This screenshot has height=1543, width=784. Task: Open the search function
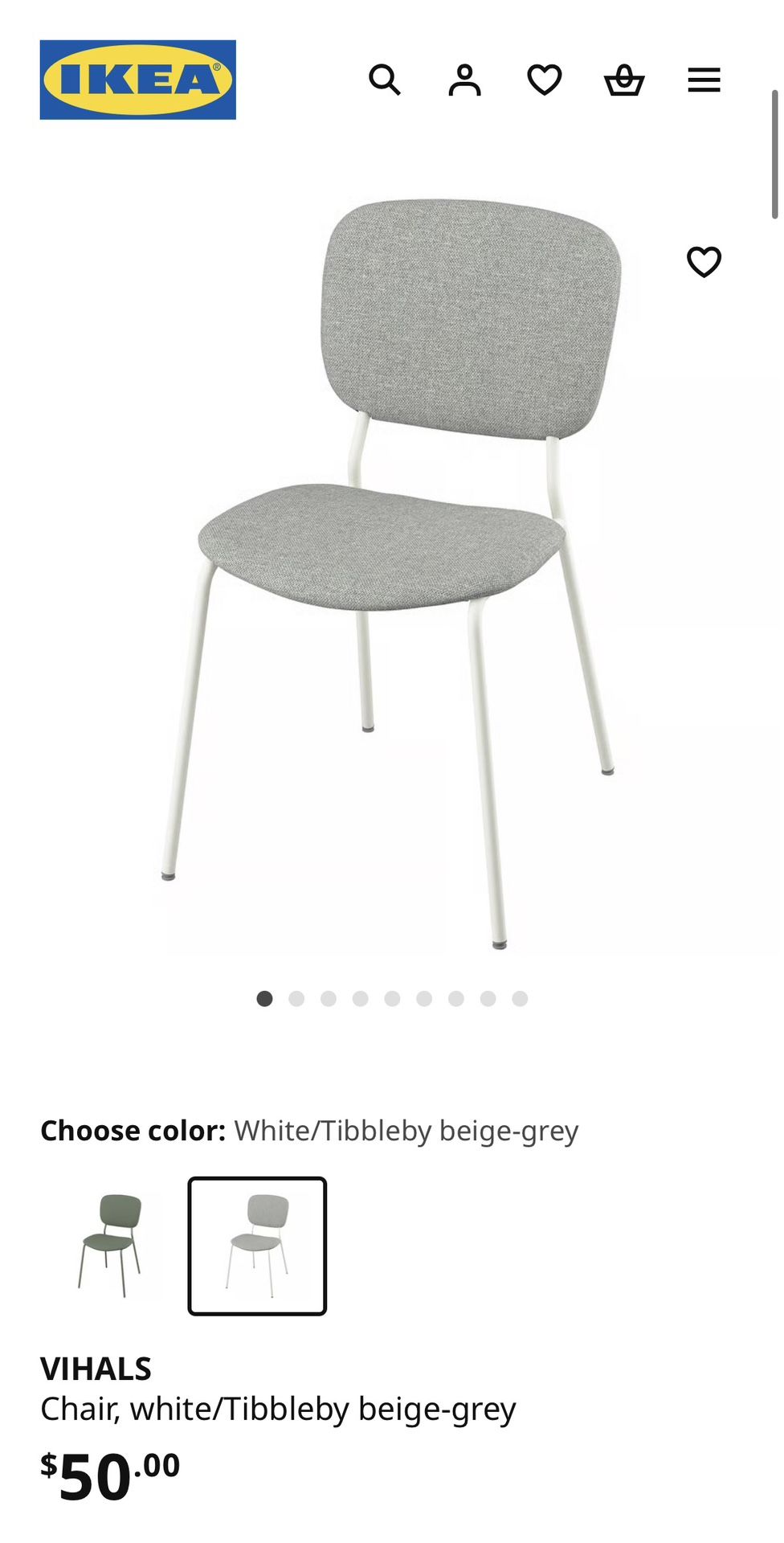coord(386,80)
